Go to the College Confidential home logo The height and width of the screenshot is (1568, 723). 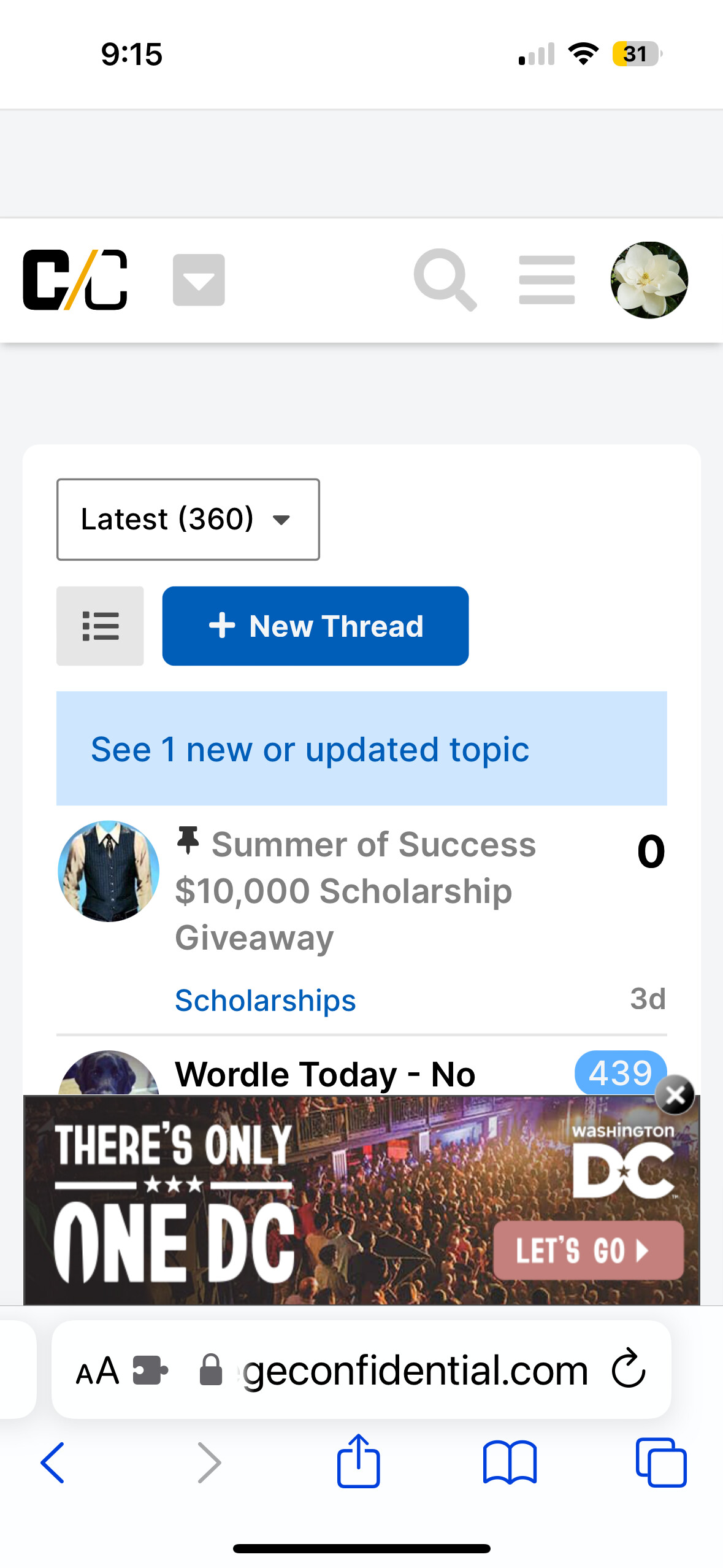tap(75, 280)
